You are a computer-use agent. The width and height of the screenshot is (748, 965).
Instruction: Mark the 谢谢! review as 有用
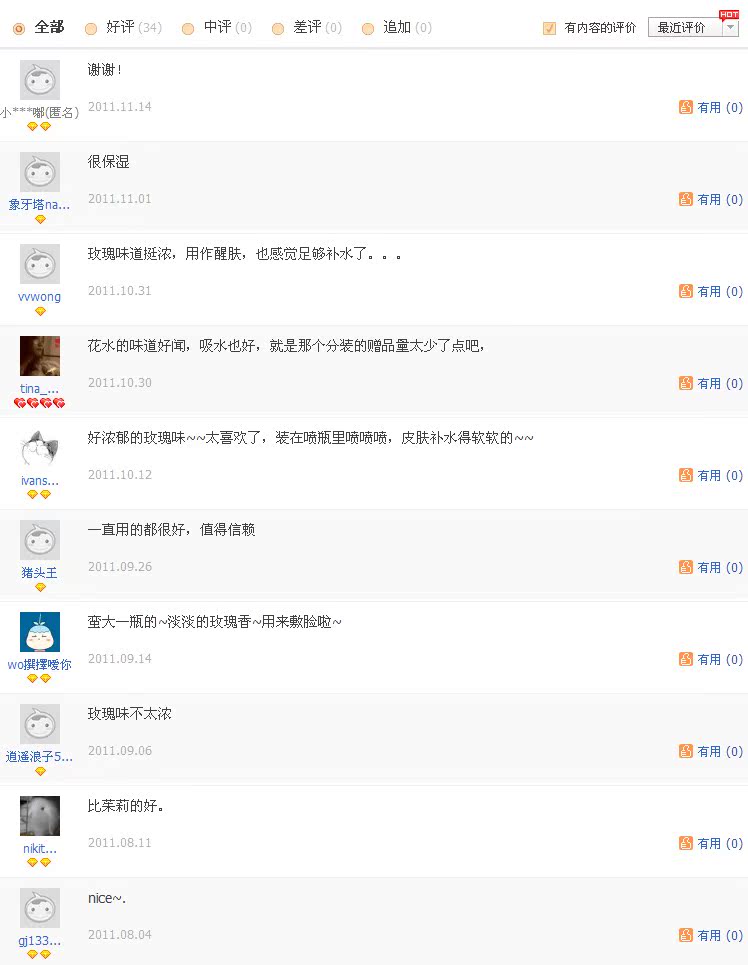click(710, 107)
